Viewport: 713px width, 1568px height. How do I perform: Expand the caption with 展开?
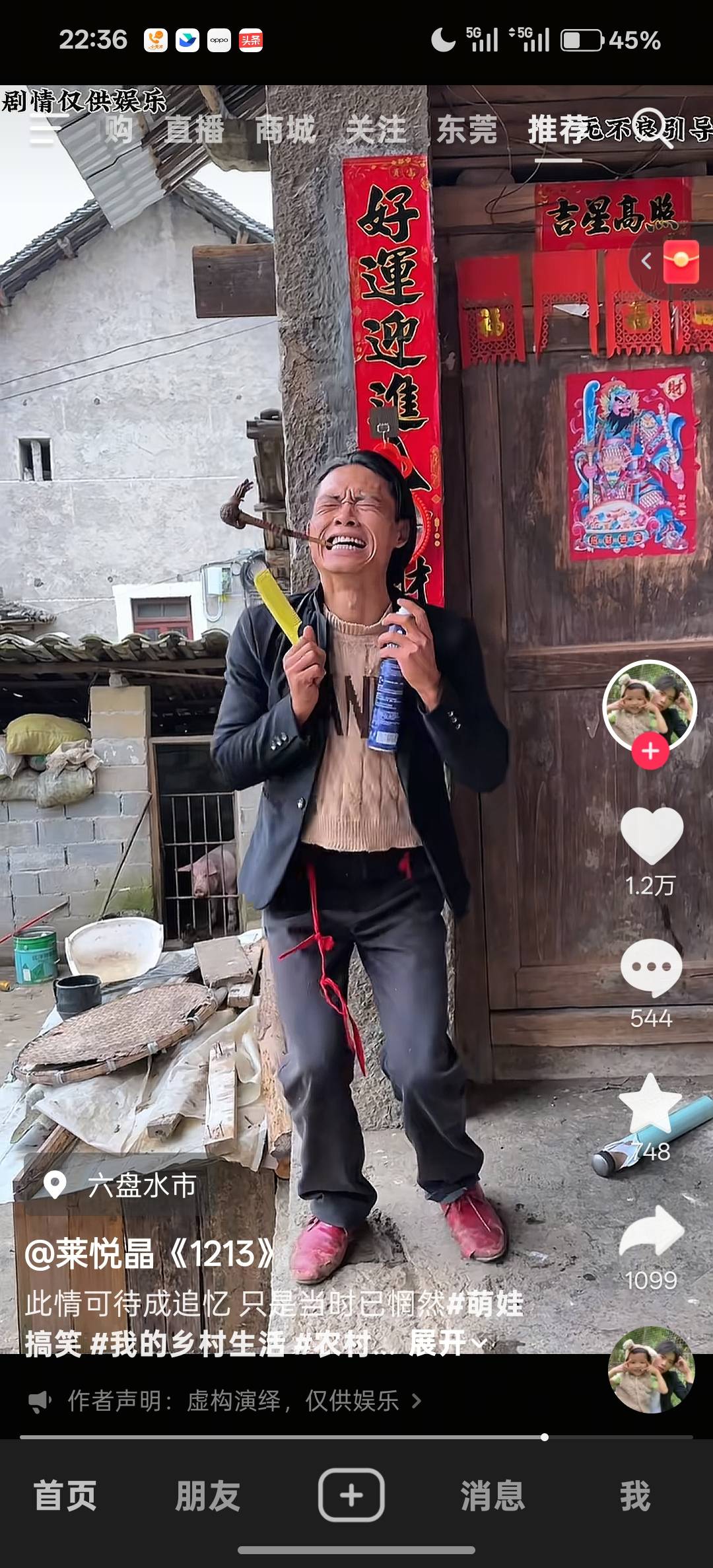pos(446,1343)
